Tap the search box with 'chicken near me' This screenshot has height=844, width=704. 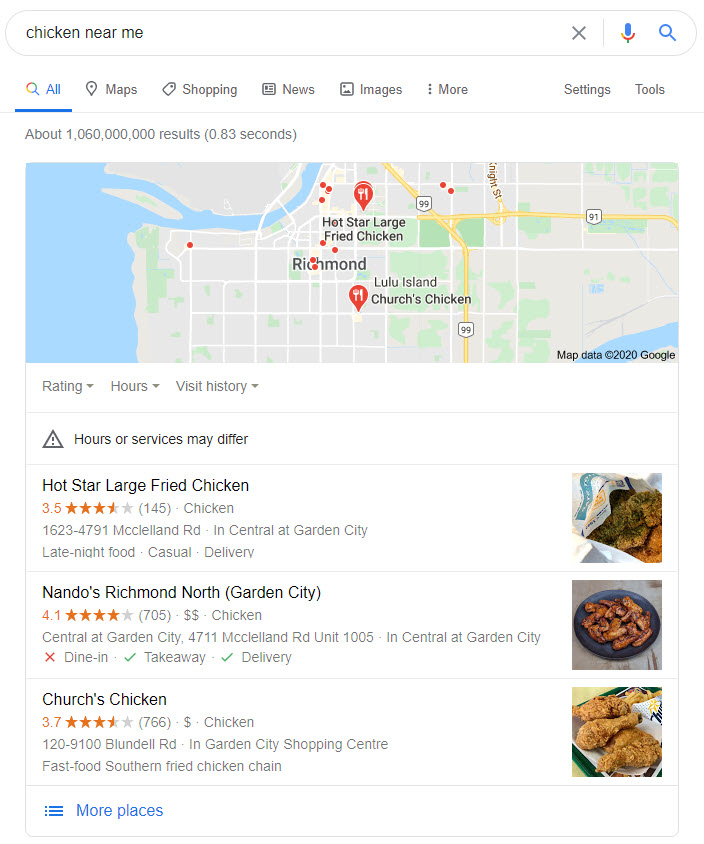point(290,33)
